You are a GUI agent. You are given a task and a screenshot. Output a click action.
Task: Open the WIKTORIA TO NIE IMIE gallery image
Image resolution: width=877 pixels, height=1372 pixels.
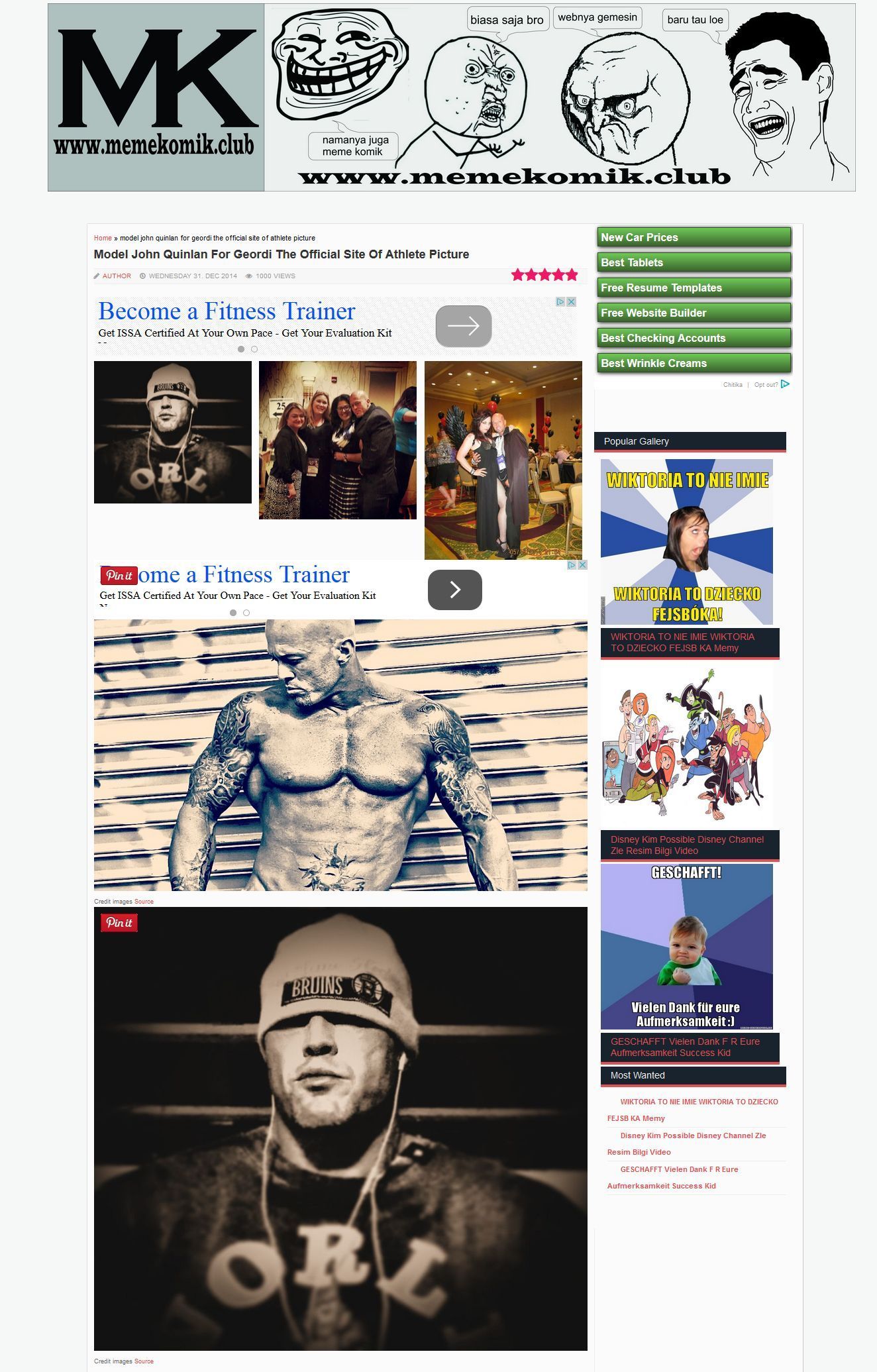click(686, 541)
